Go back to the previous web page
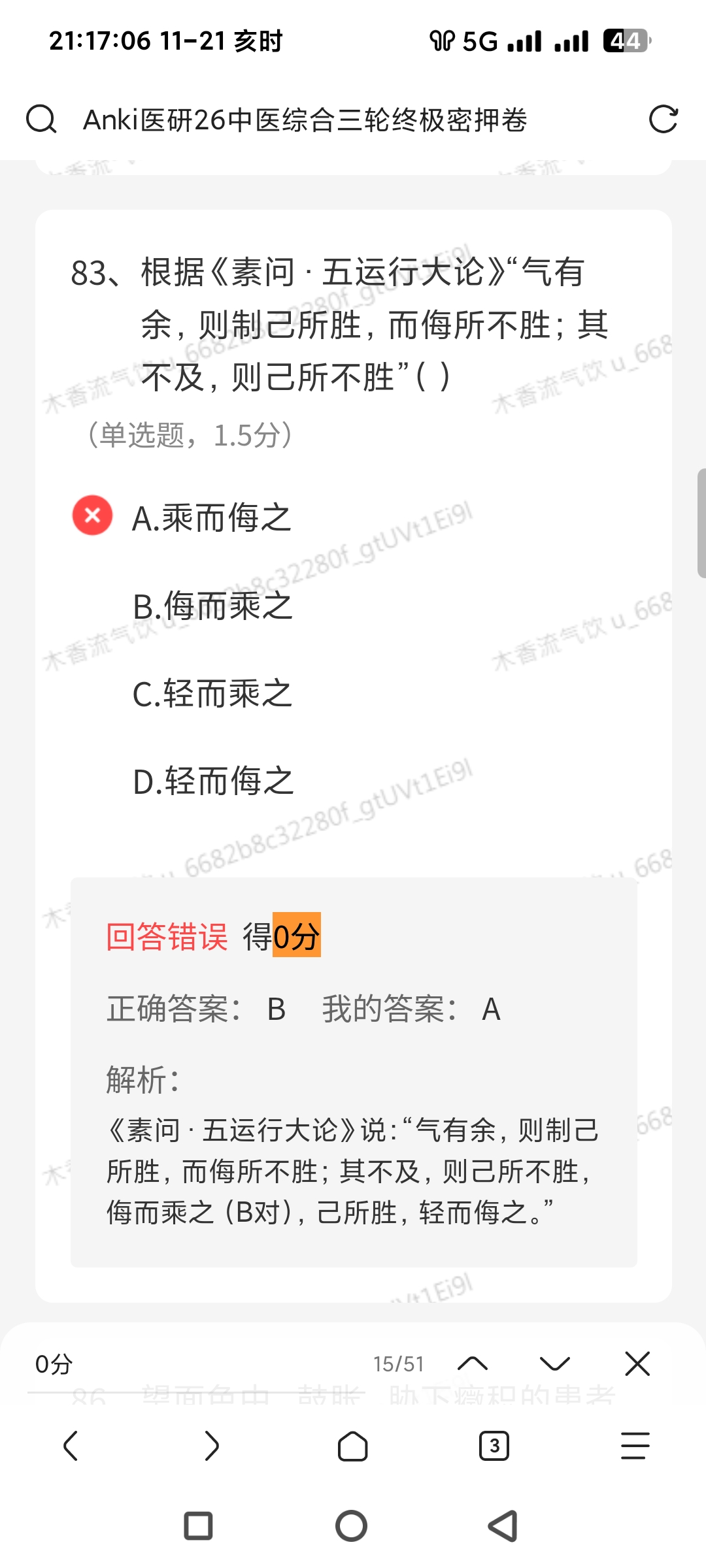Viewport: 706px width, 1568px height. pos(71,1446)
